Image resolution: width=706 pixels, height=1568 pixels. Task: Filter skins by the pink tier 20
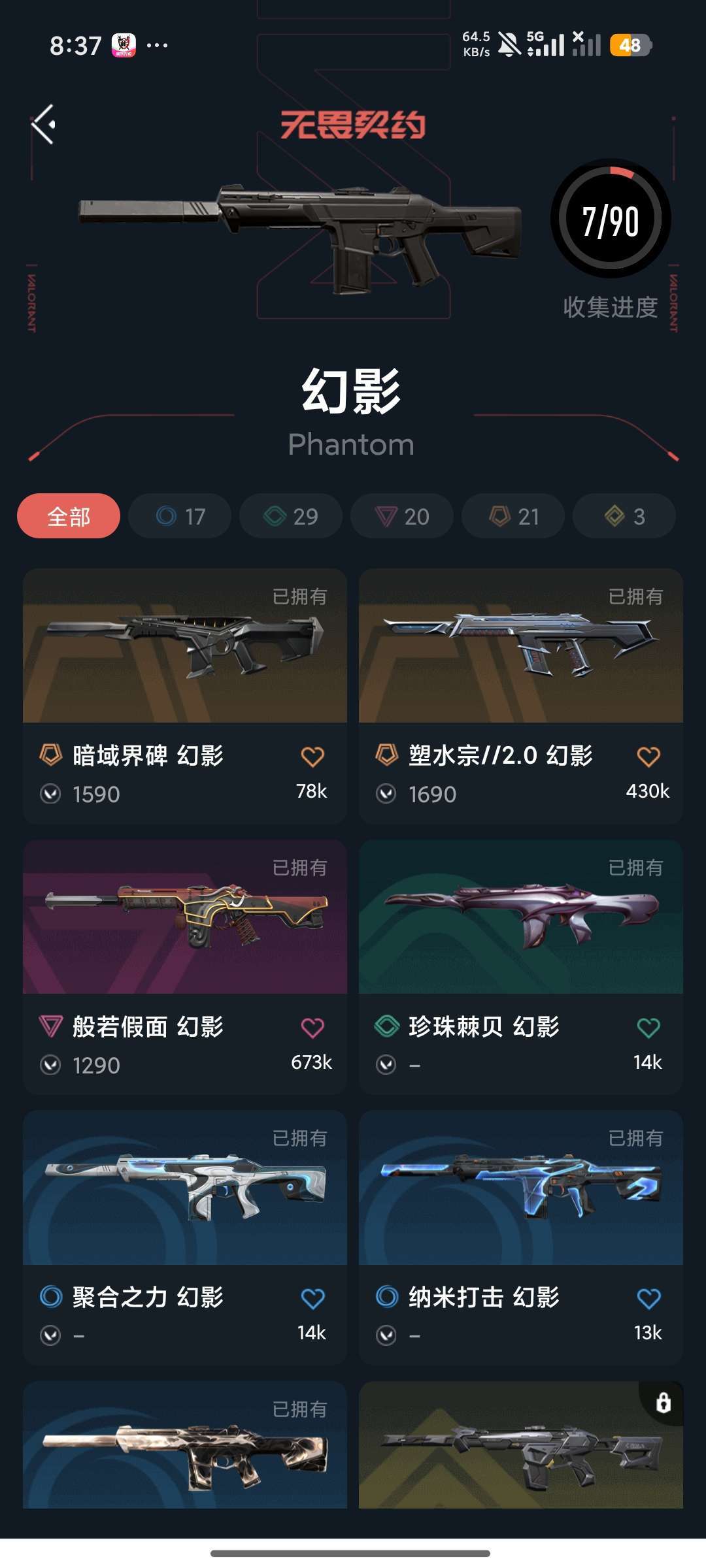(402, 516)
